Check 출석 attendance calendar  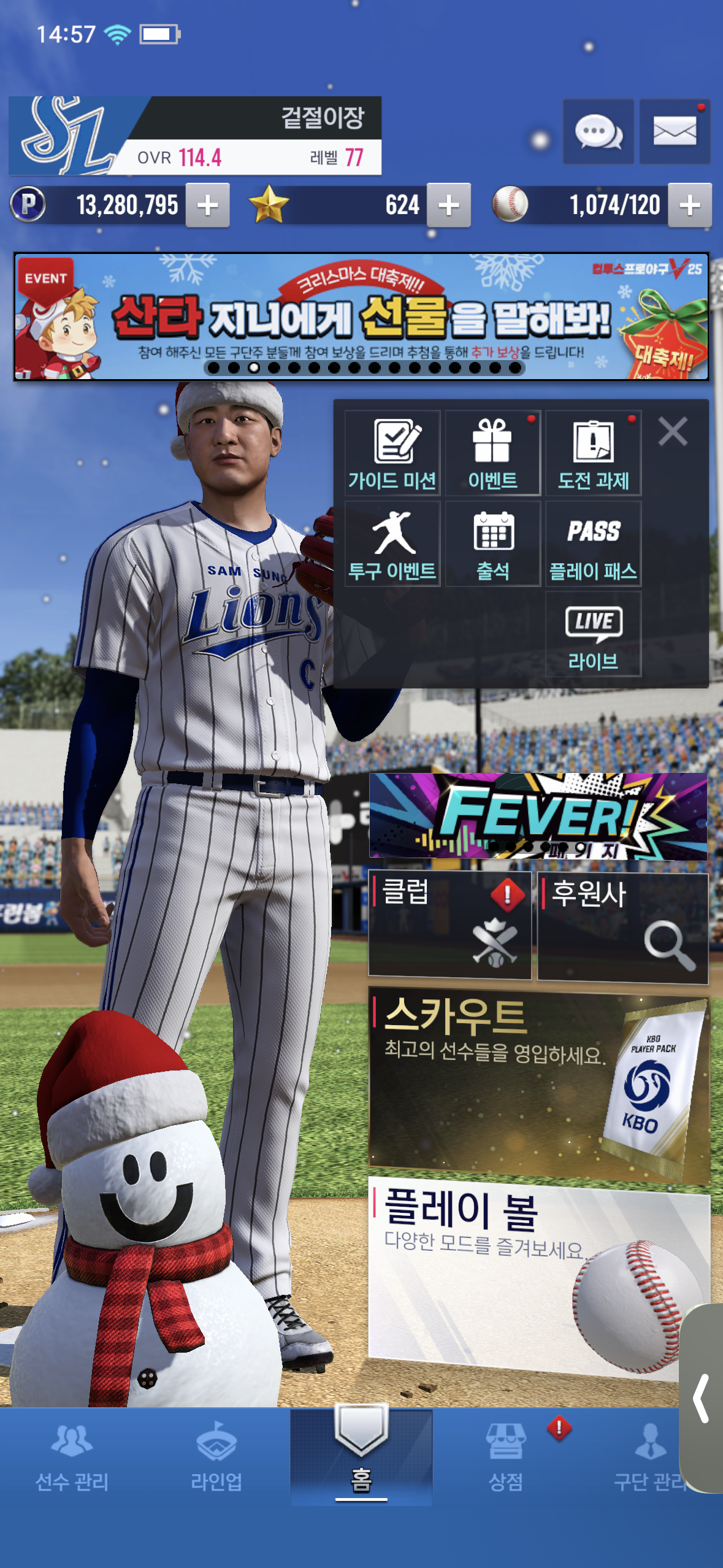[x=493, y=544]
